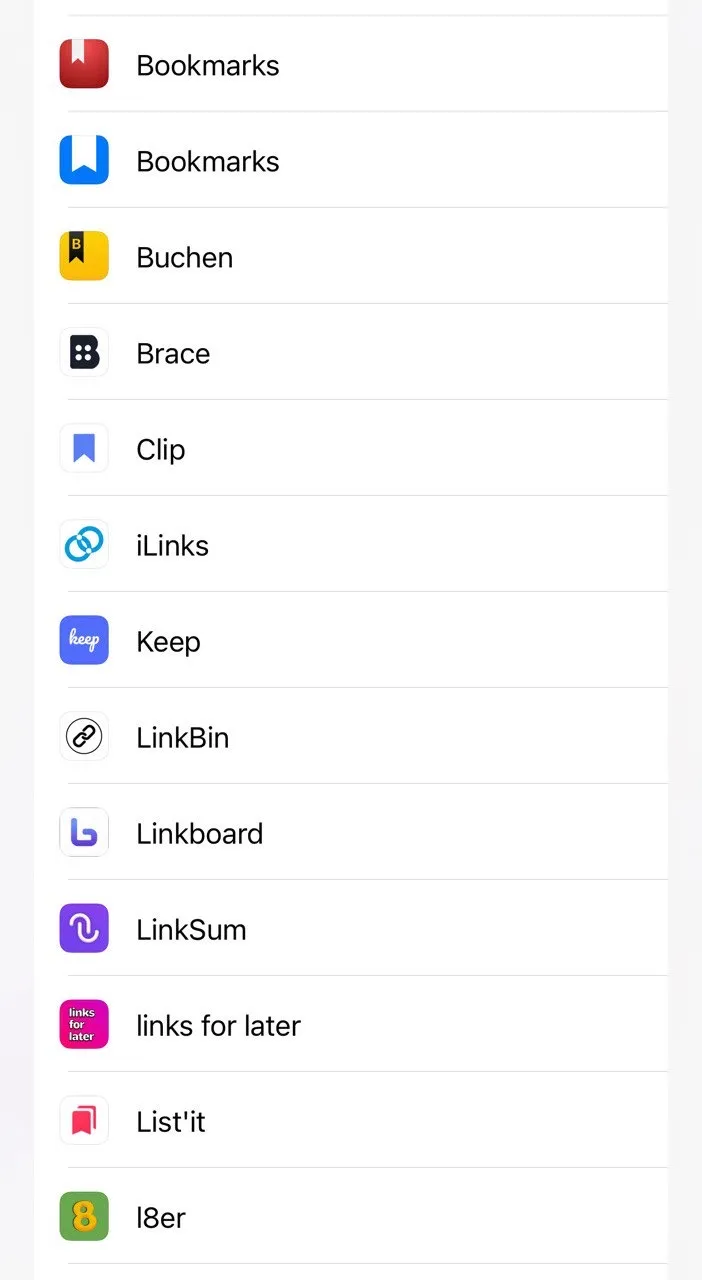Tap the Linkboard entry
Image resolution: width=702 pixels, height=1280 pixels.
coord(351,832)
